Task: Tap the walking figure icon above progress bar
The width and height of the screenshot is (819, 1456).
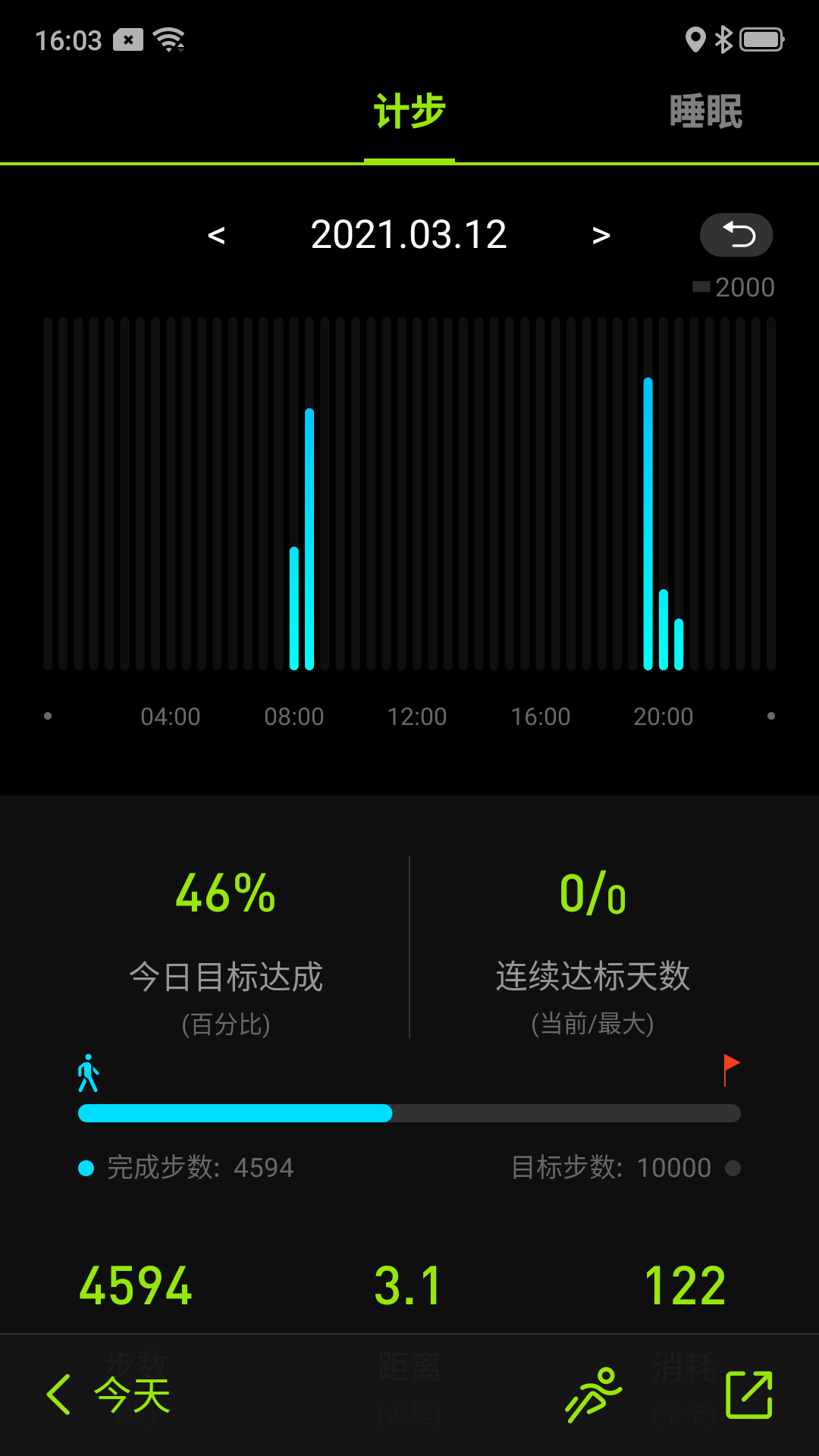Action: point(88,1072)
